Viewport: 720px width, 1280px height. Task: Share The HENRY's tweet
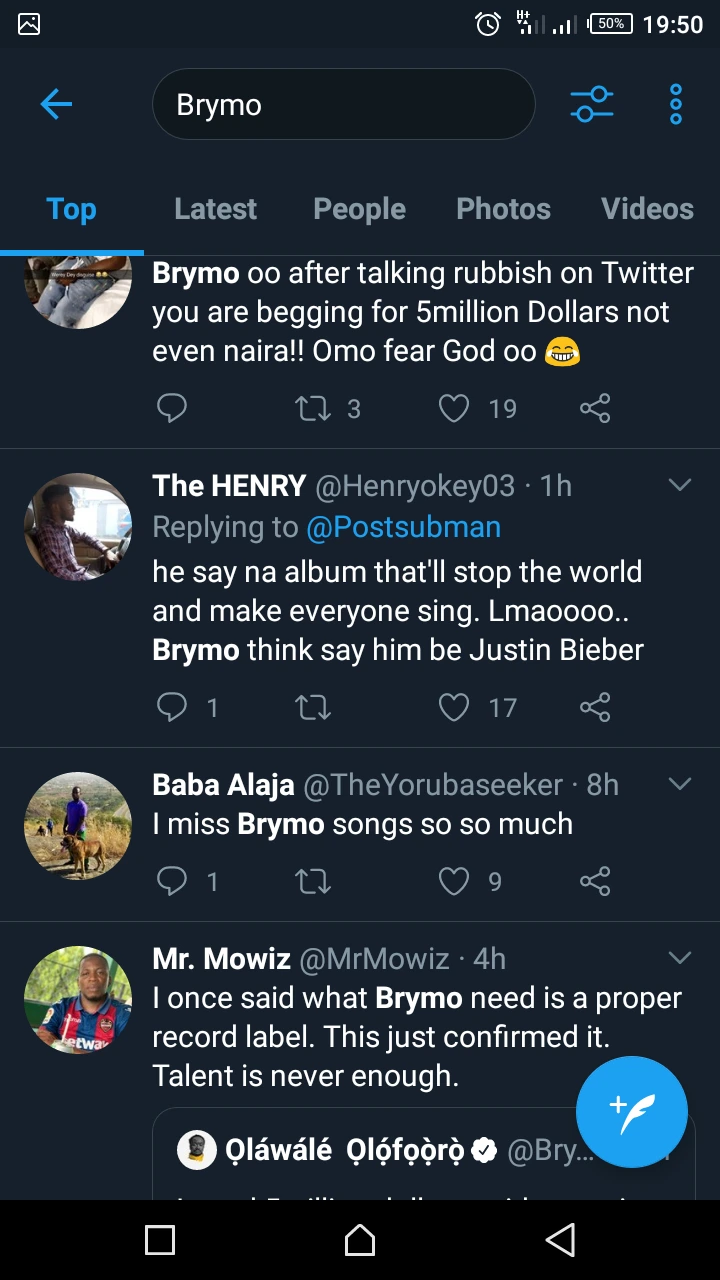[595, 708]
